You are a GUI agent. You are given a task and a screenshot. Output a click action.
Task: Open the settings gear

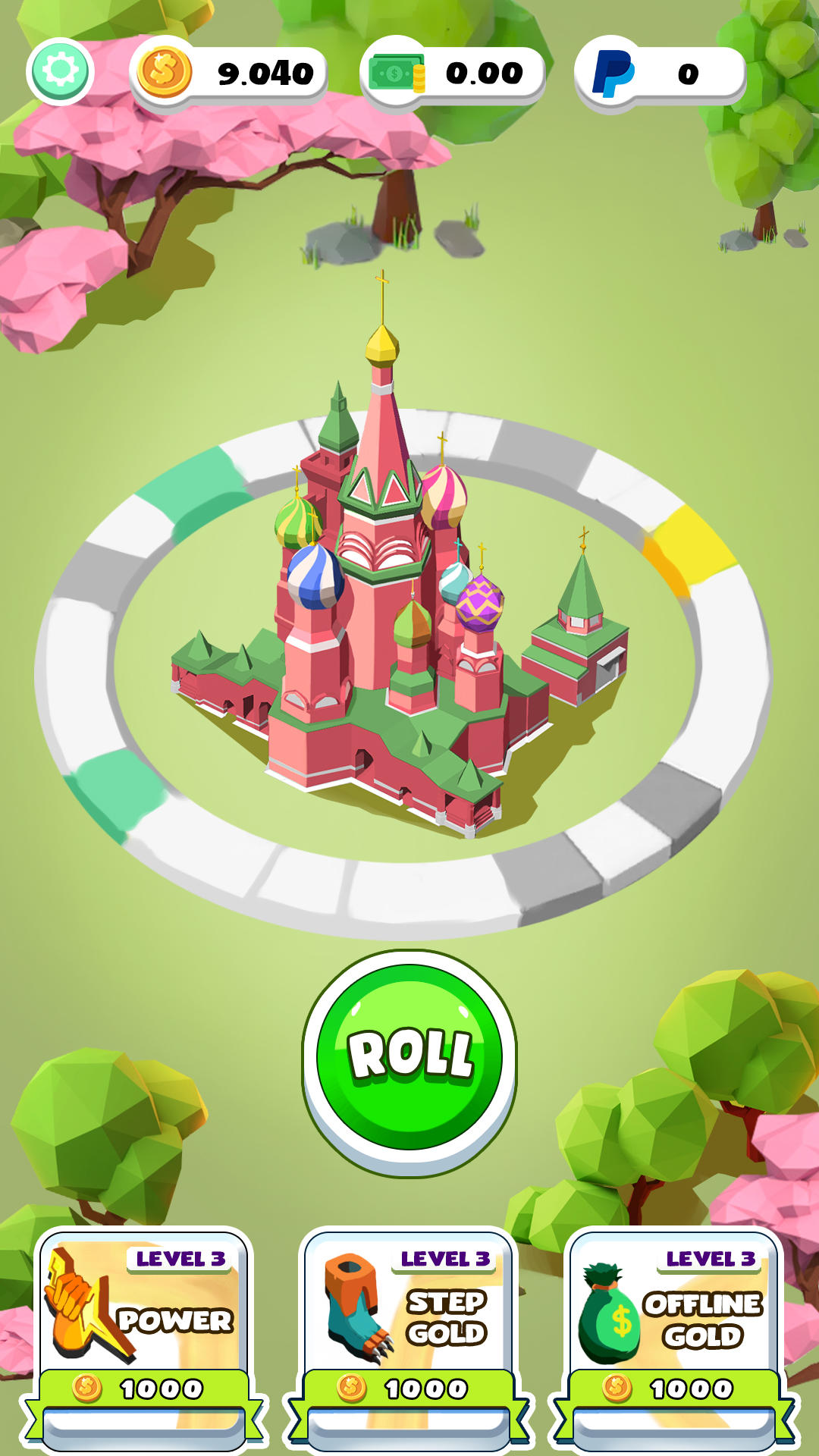point(60,71)
